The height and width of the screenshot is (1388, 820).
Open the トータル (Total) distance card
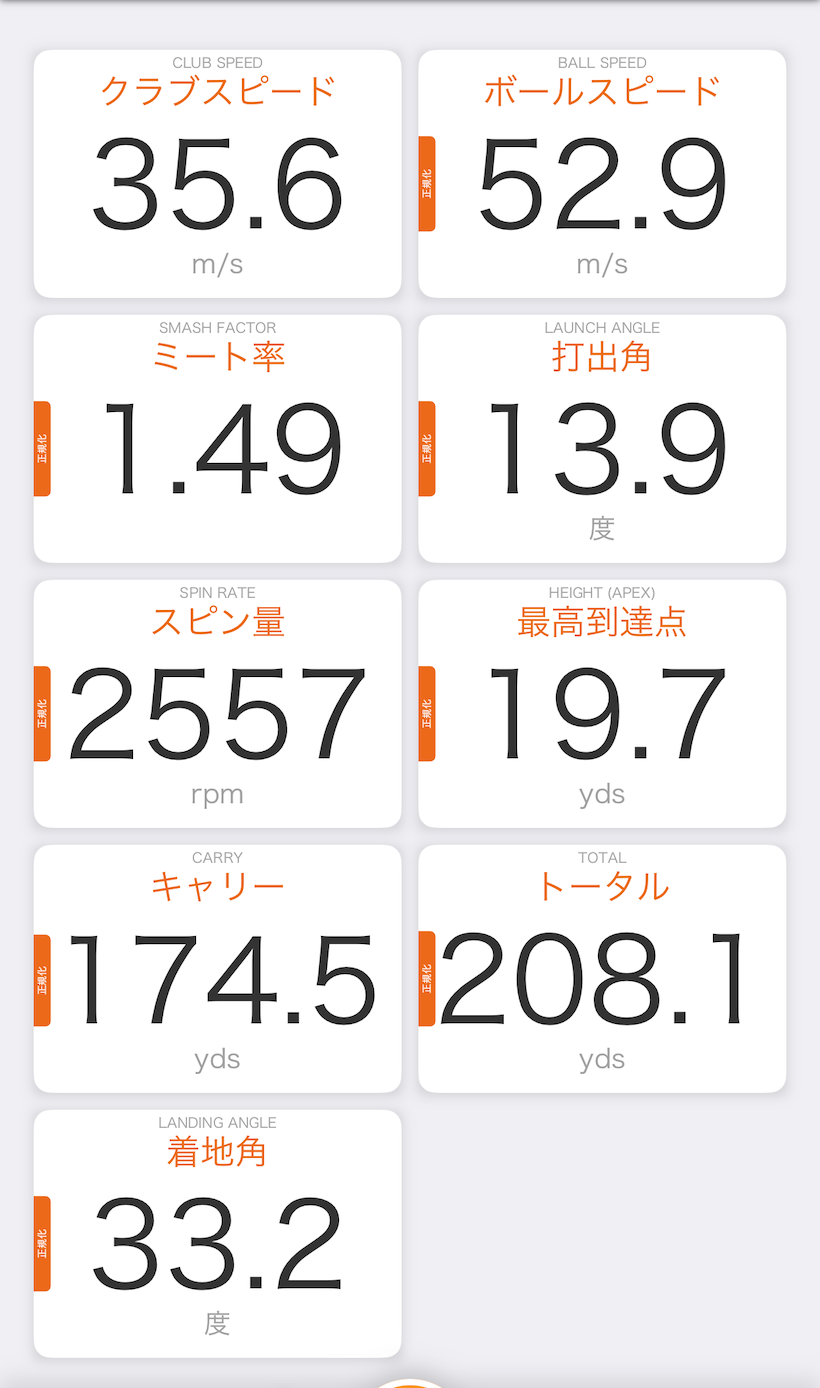(602, 968)
